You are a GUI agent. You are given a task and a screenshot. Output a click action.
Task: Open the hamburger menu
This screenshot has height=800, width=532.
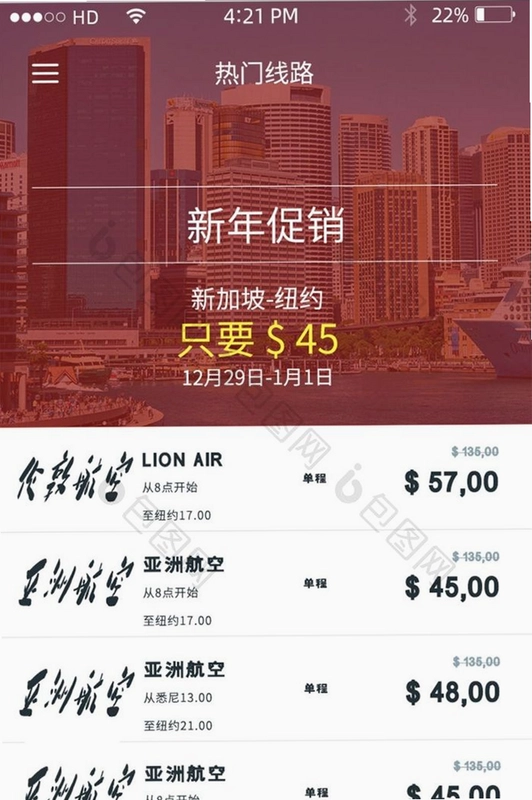tap(45, 73)
